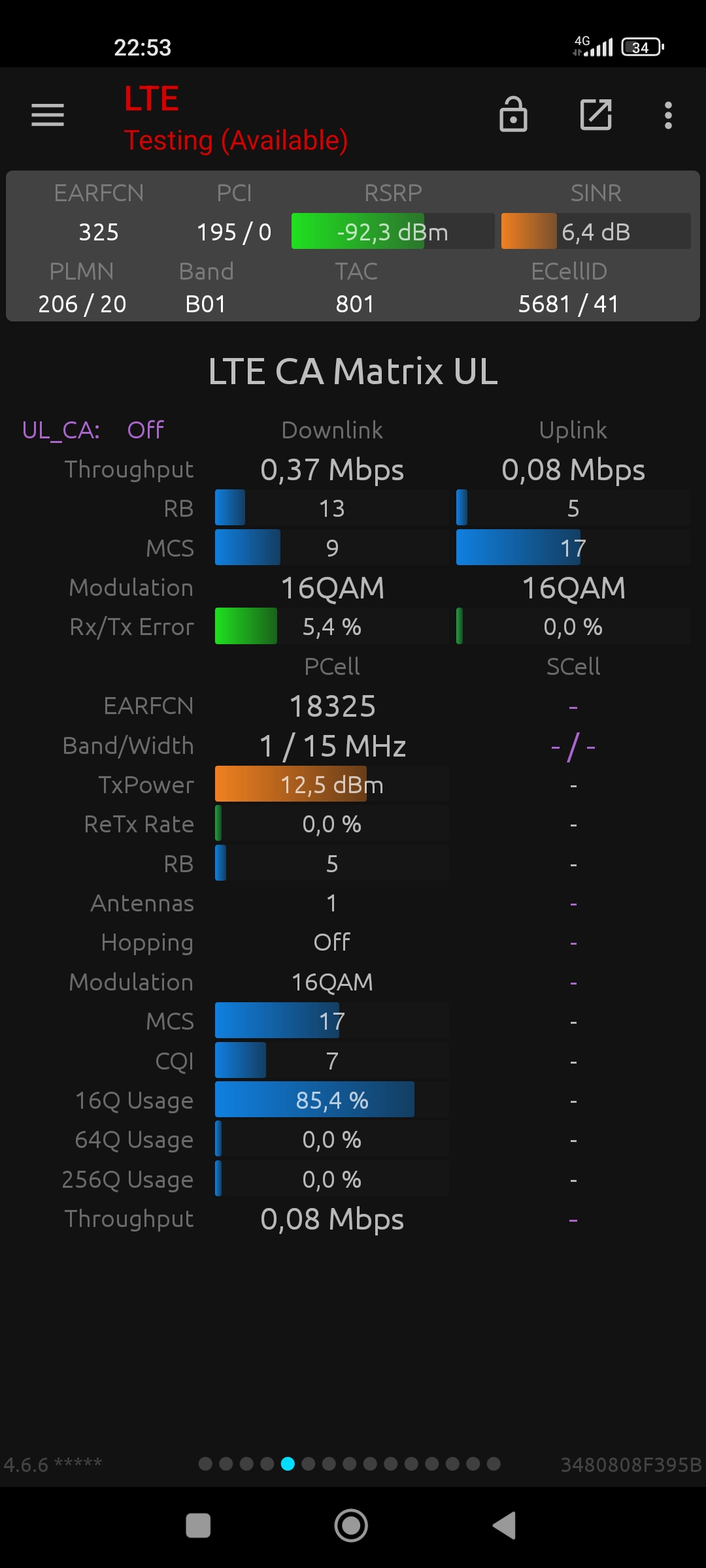Tap the lock icon in the toolbar

[x=513, y=114]
